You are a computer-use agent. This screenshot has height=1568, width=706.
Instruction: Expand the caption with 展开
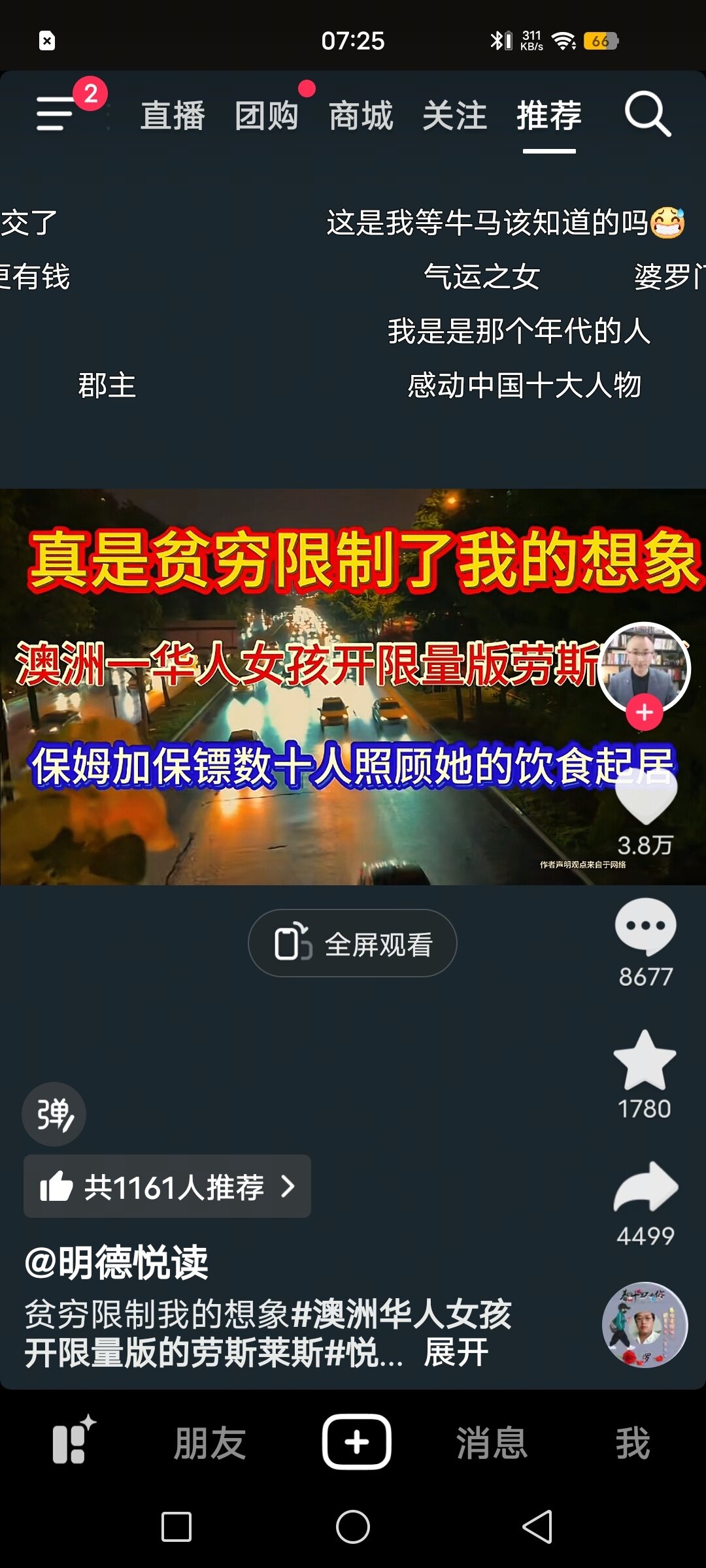[456, 1352]
